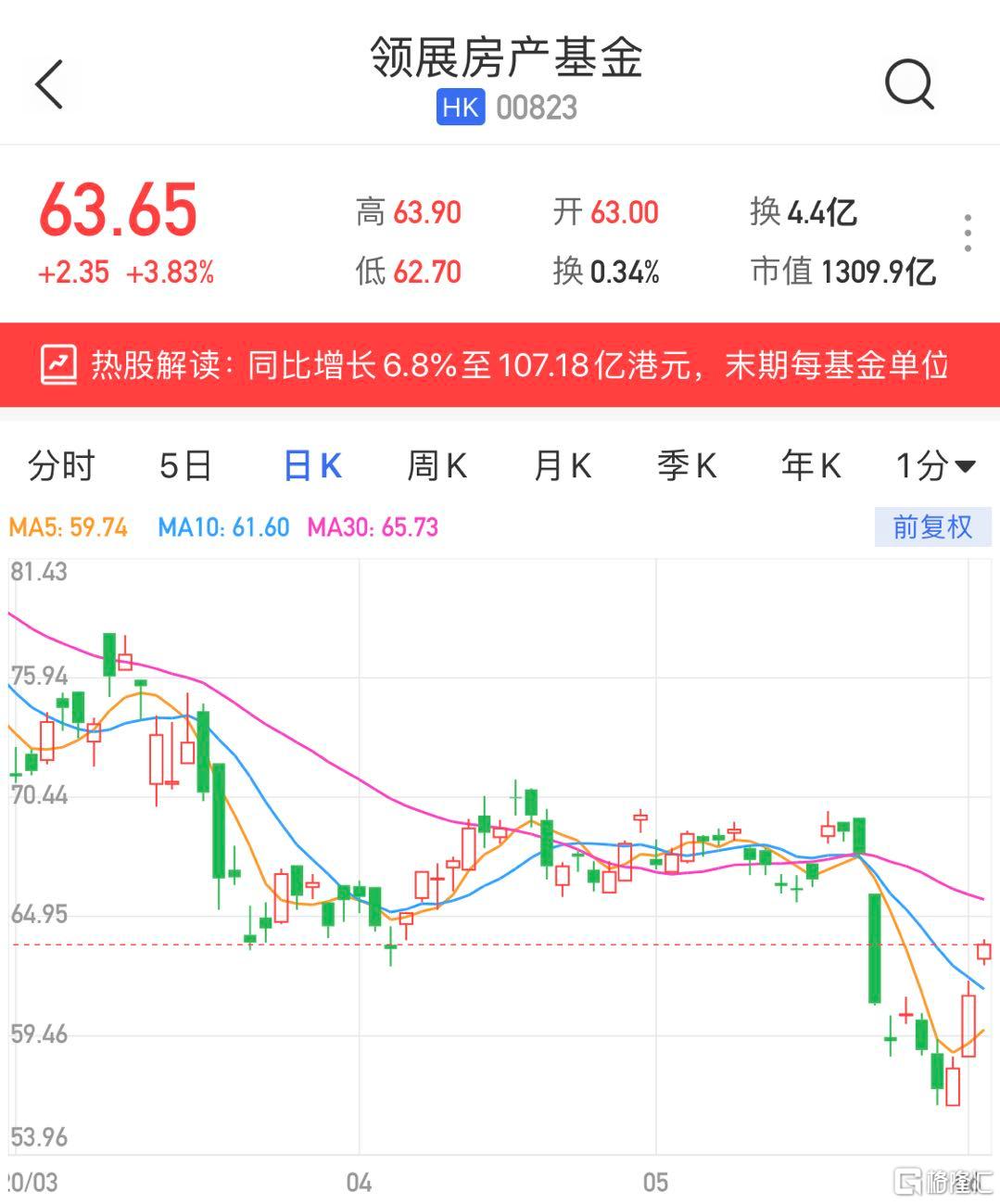Screen dimensions: 1000x1204
Task: Open the three-dot overflow menu
Action: click(x=967, y=234)
